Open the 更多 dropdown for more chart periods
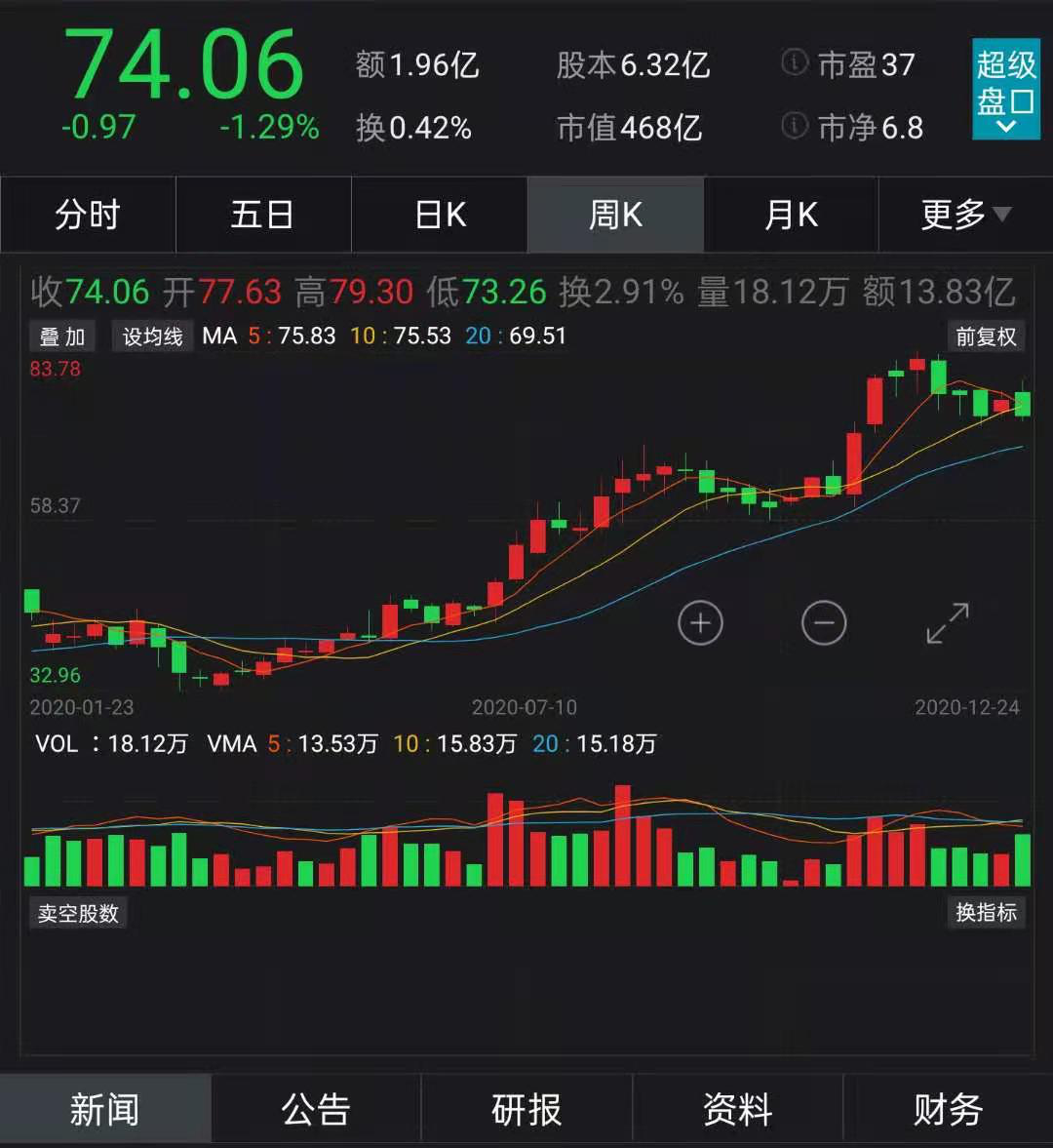Viewport: 1053px width, 1148px height. pos(960,215)
